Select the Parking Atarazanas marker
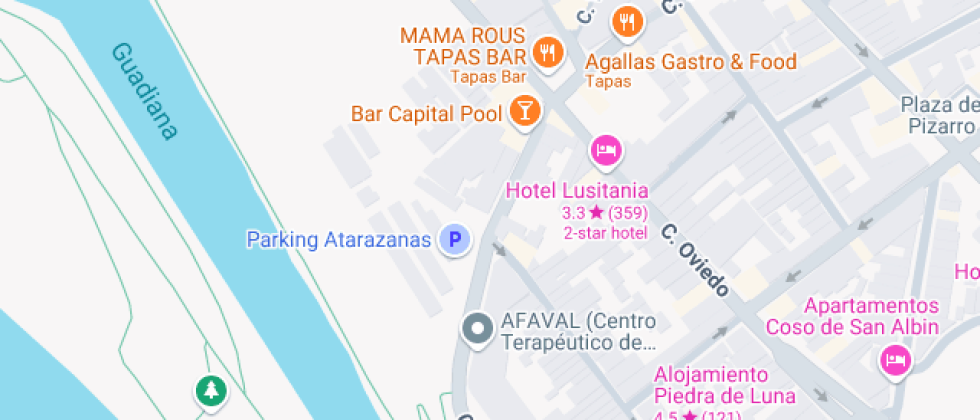 coord(454,239)
